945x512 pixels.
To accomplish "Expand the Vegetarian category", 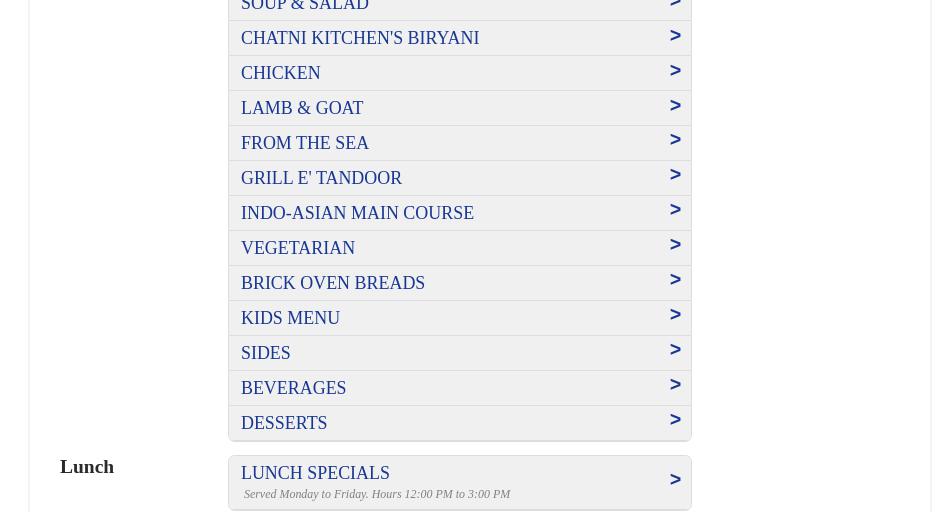I will (x=459, y=248).
